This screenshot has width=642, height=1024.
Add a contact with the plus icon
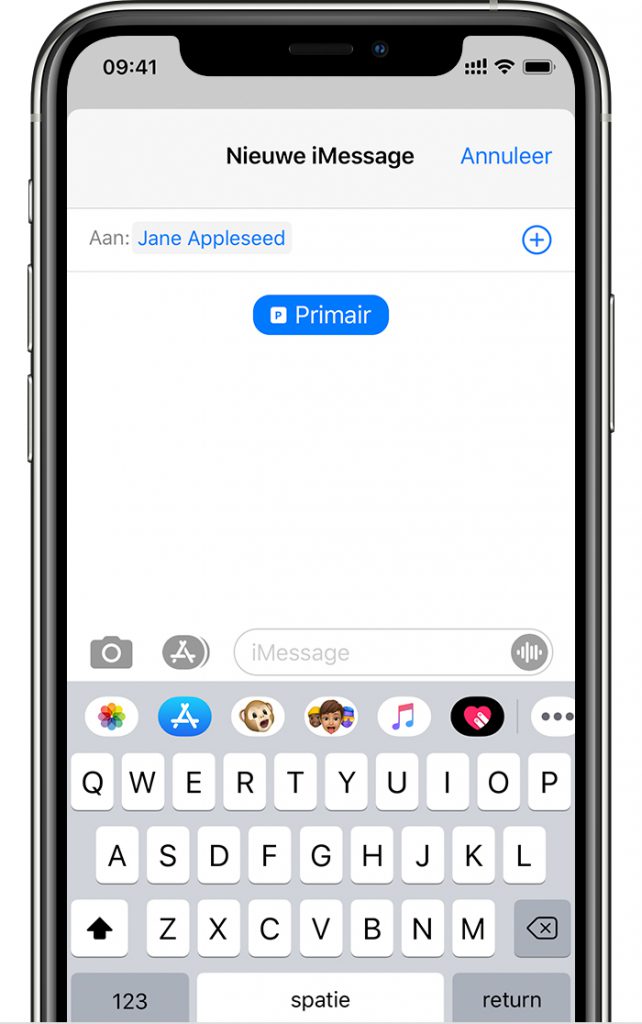(x=537, y=240)
